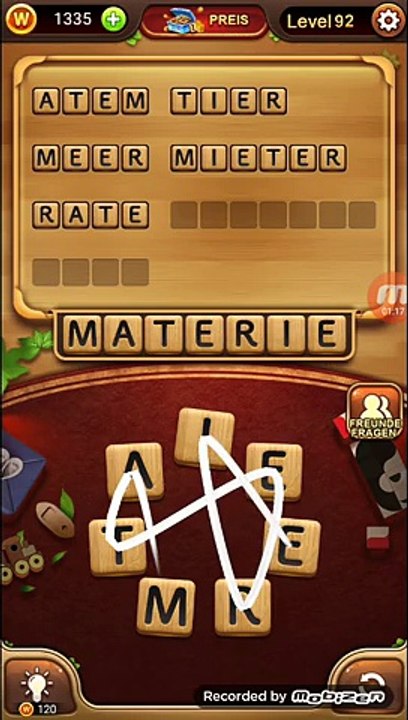The height and width of the screenshot is (720, 408).
Task: Select the letter tile A
Action: coord(134,472)
